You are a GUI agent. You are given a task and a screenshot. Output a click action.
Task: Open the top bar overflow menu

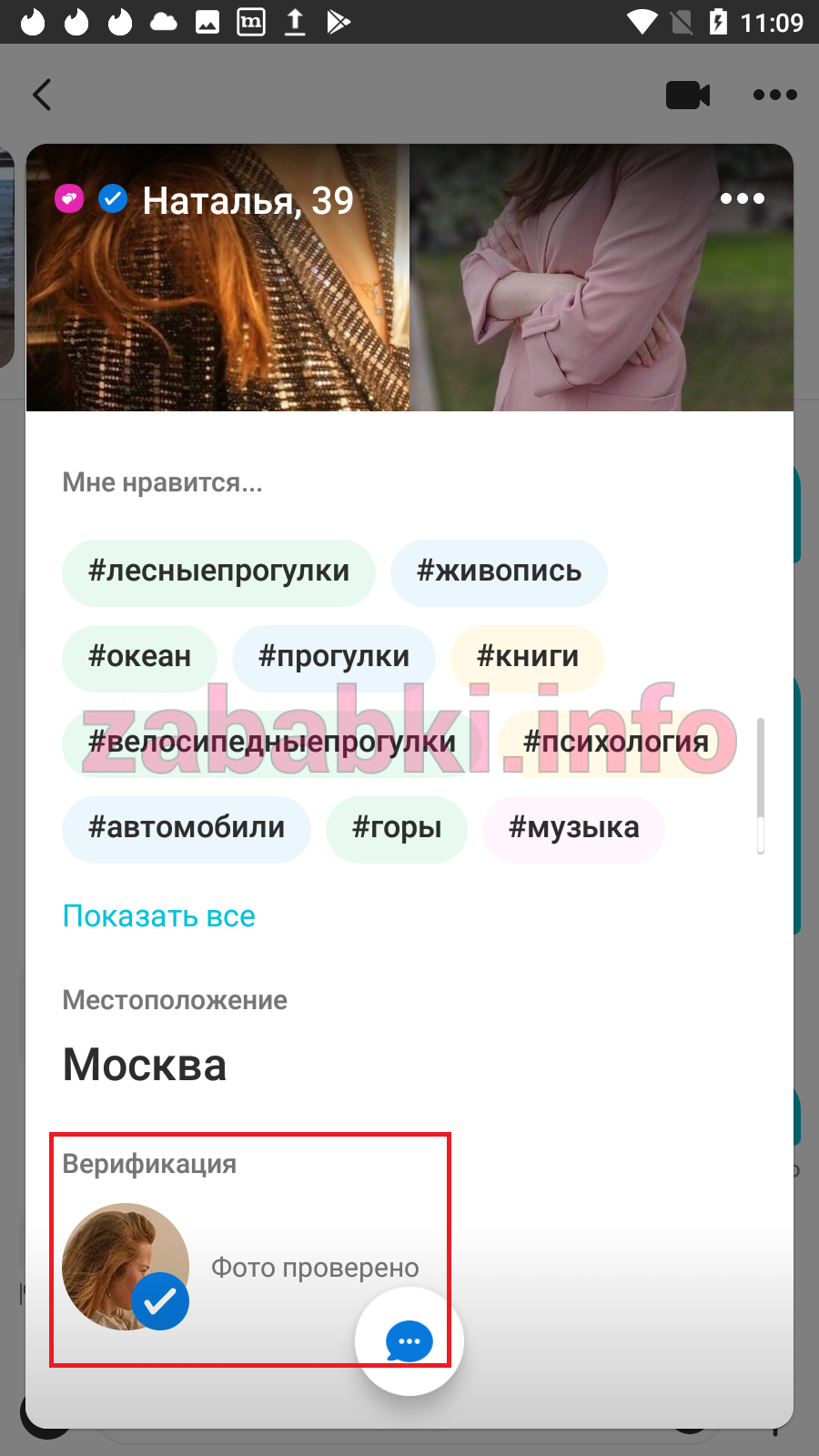[x=775, y=95]
